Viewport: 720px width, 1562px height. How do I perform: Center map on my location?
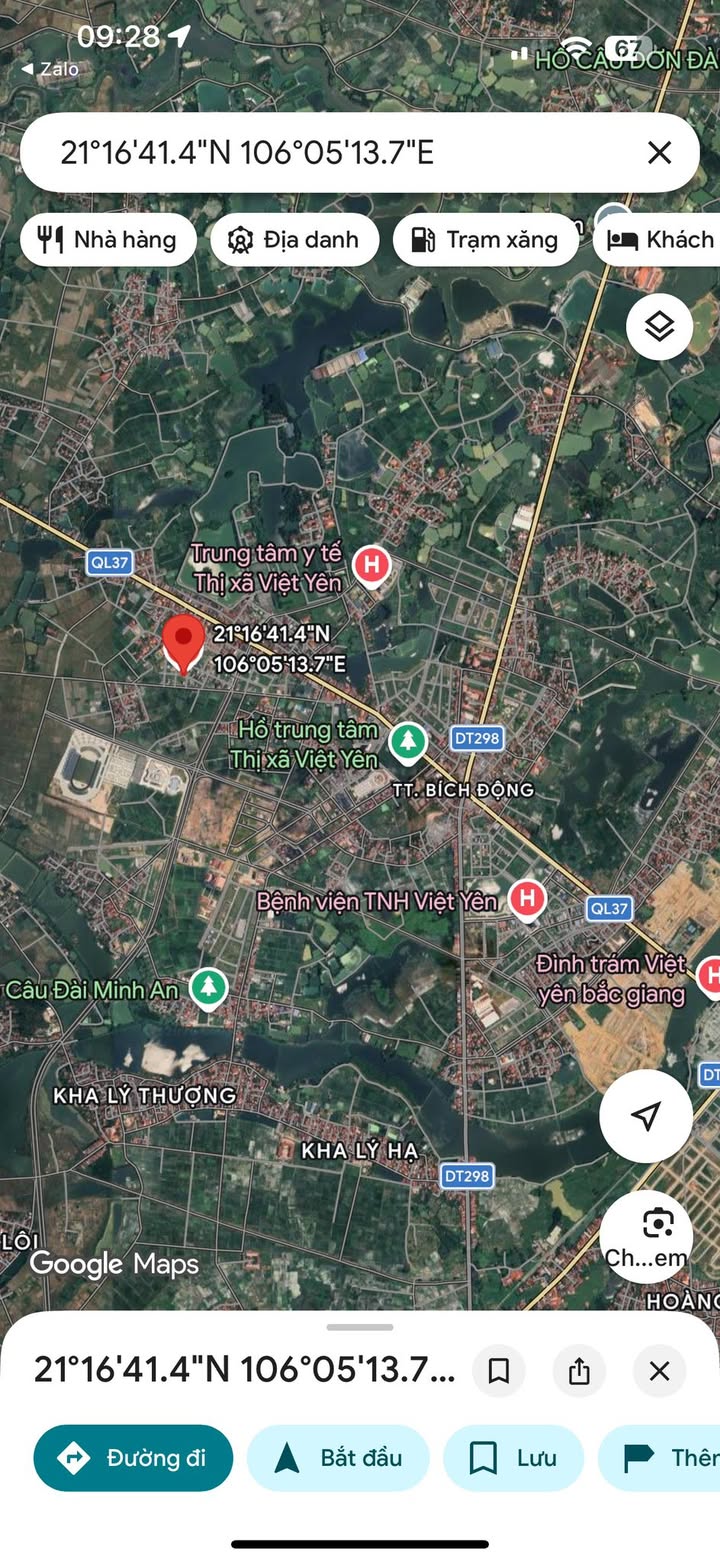tap(646, 1115)
